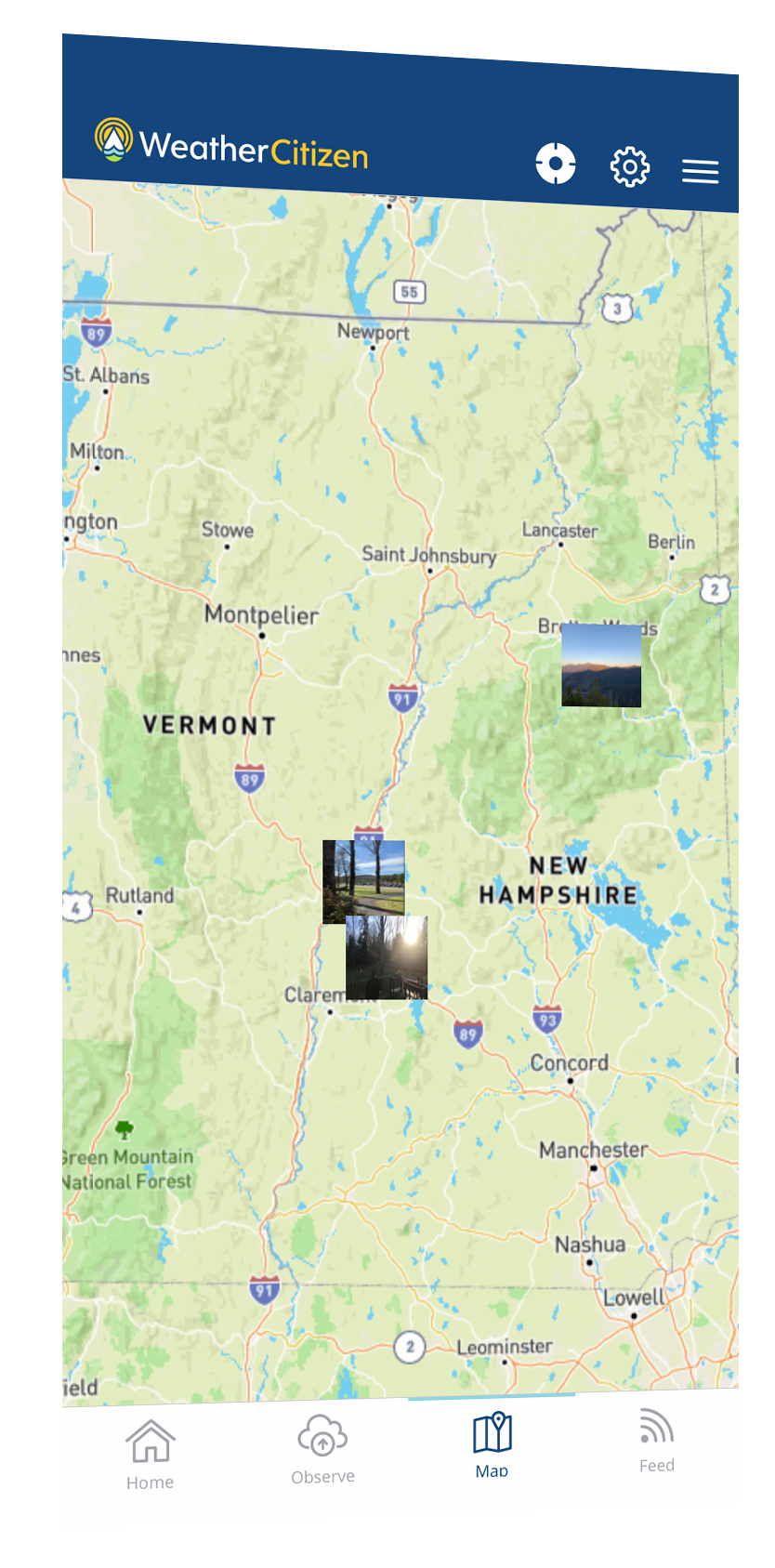Select the Map tab
This screenshot has width=775, height=1568.
[x=492, y=1444]
